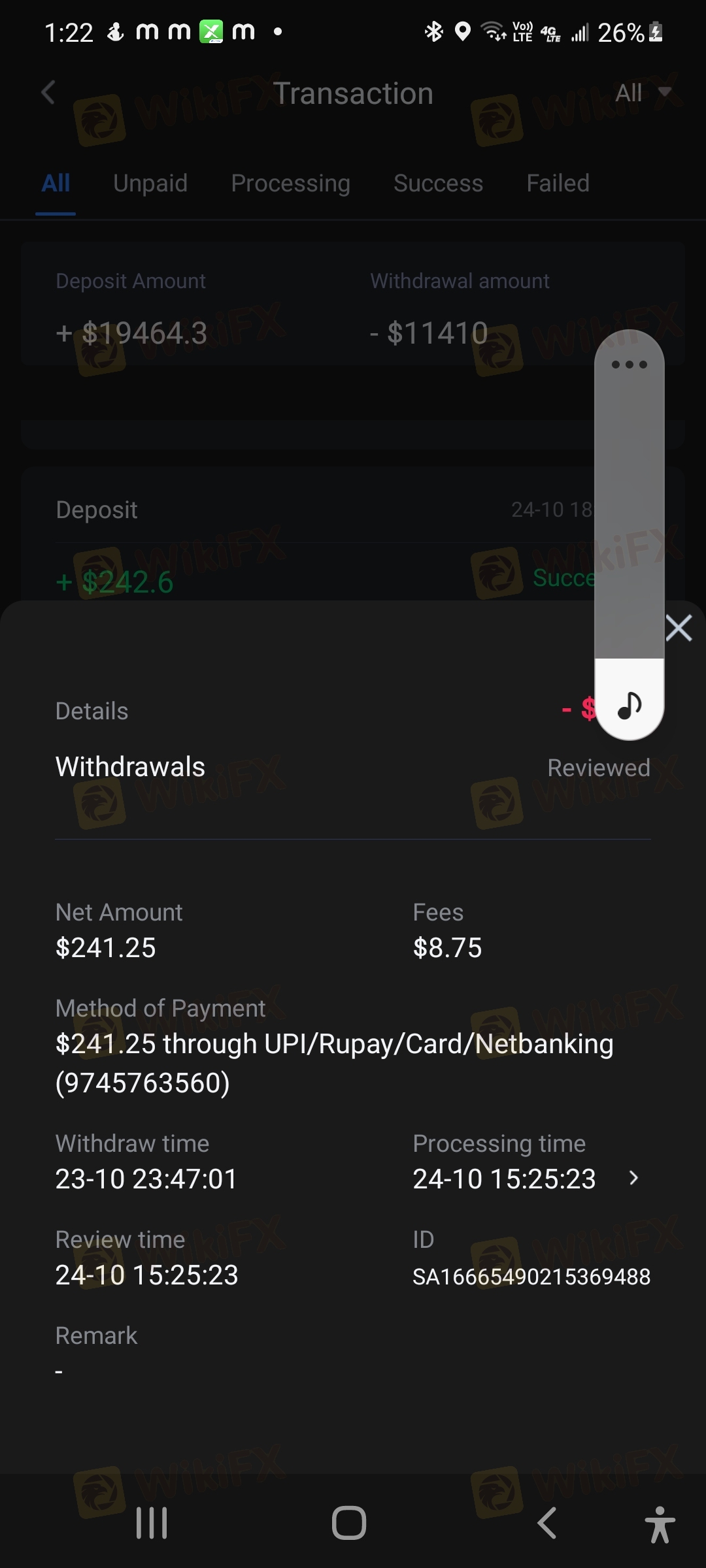706x1568 pixels.
Task: Go to the home screen
Action: tap(349, 1523)
